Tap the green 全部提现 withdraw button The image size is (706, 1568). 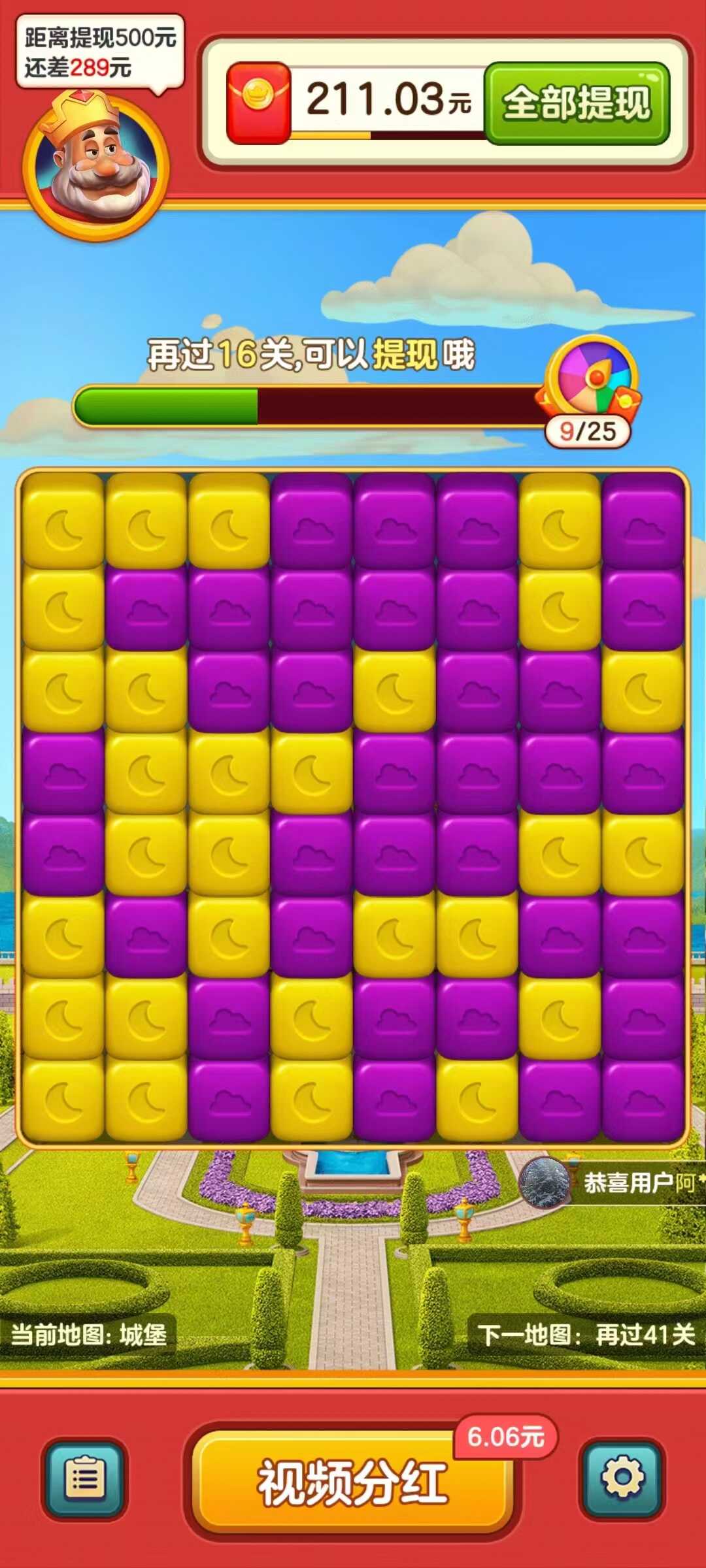coord(577,103)
